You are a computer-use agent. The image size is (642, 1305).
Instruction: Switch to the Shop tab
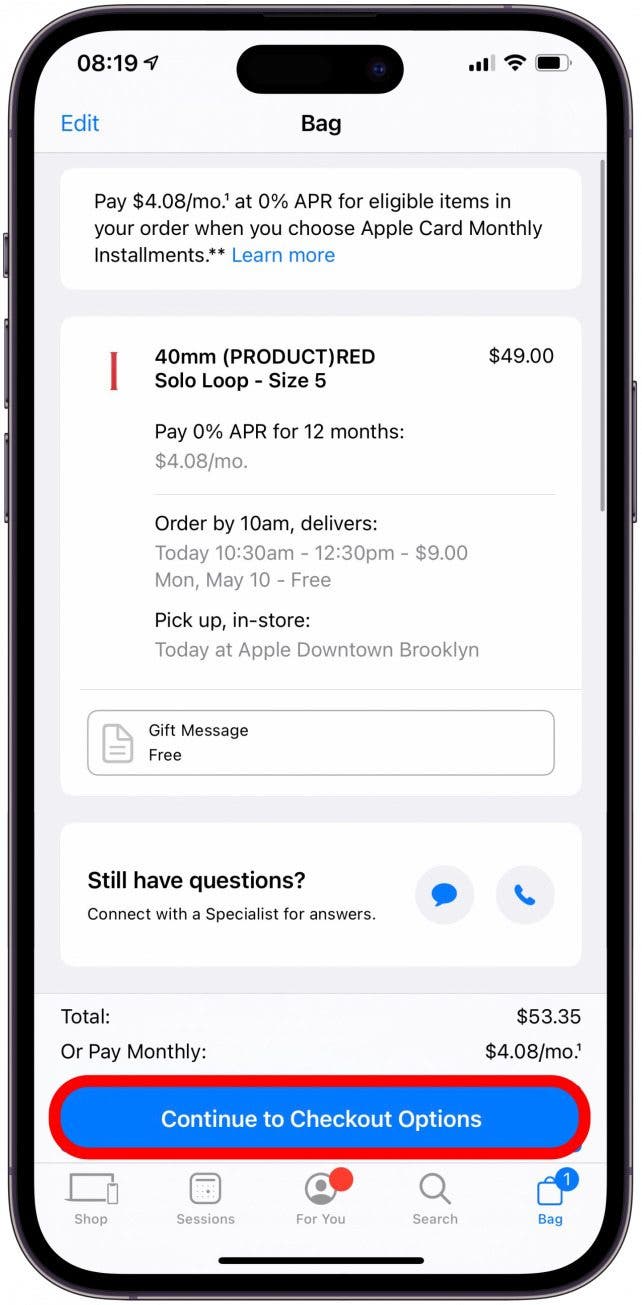pos(91,1199)
